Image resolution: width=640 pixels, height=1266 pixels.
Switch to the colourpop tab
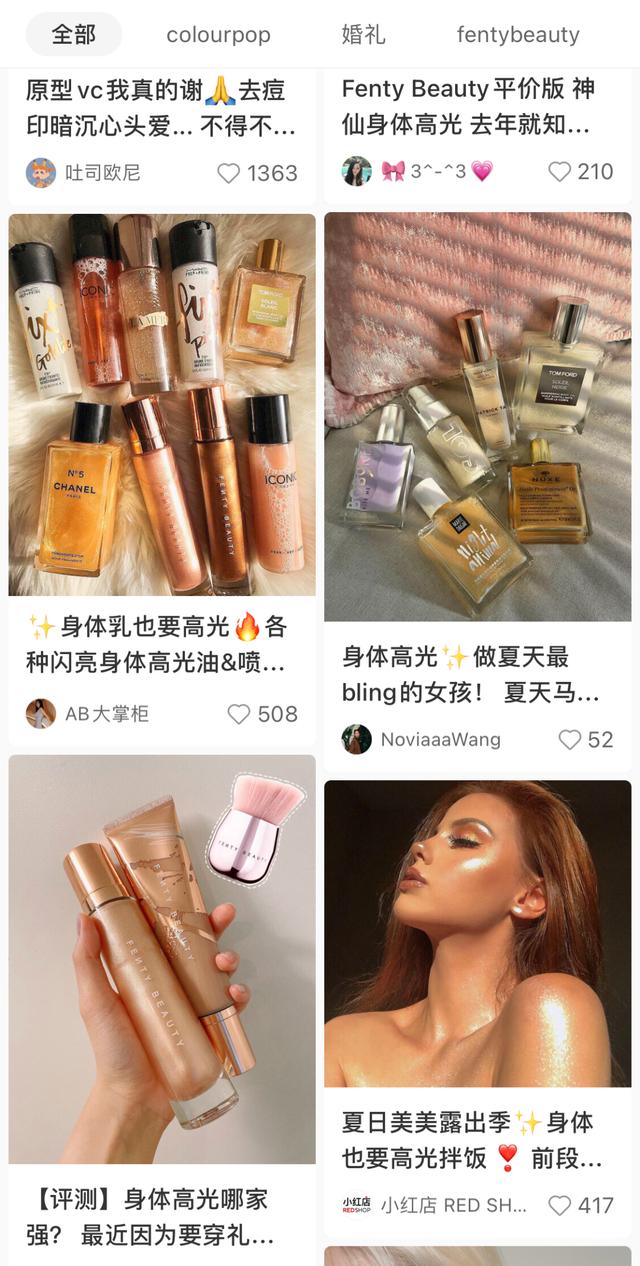pyautogui.click(x=218, y=35)
